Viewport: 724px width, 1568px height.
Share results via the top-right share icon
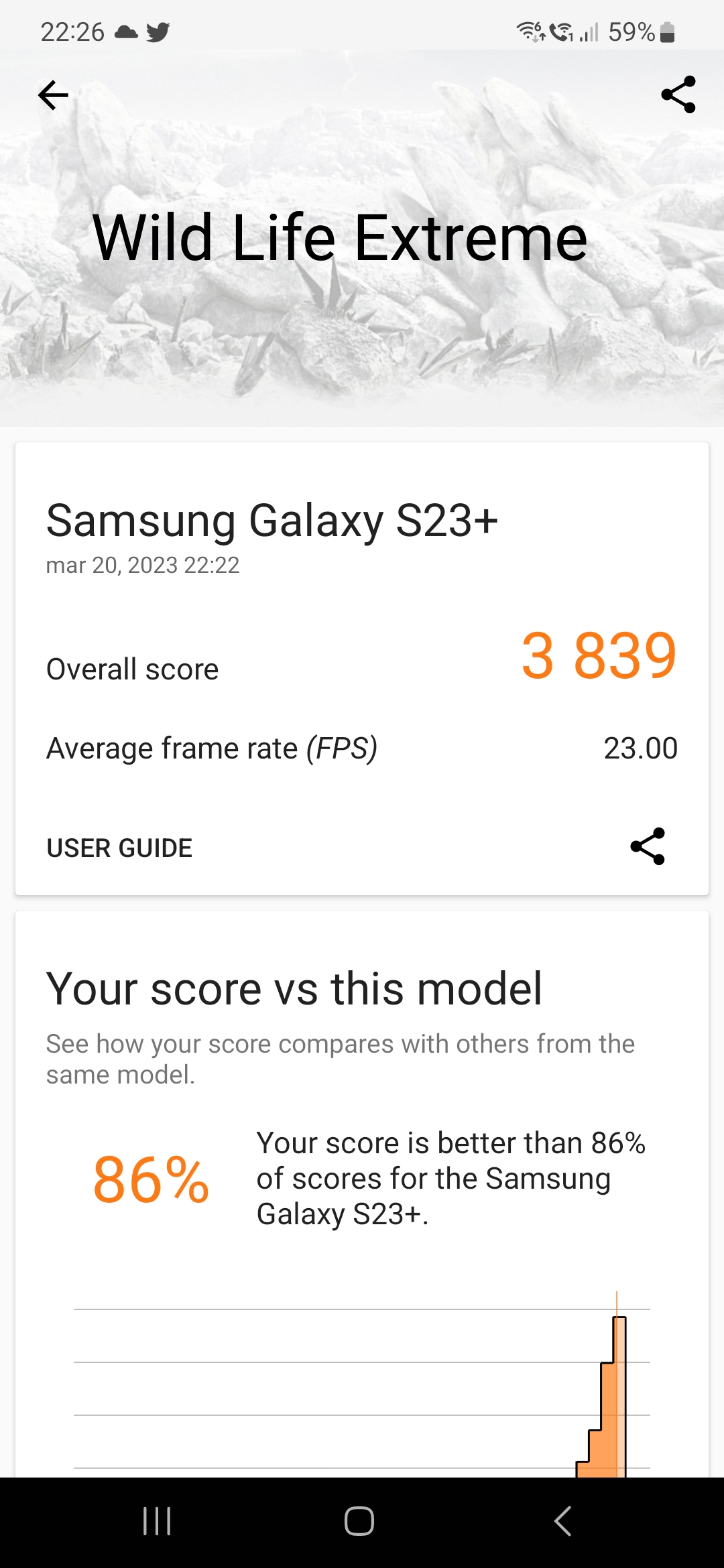point(678,94)
